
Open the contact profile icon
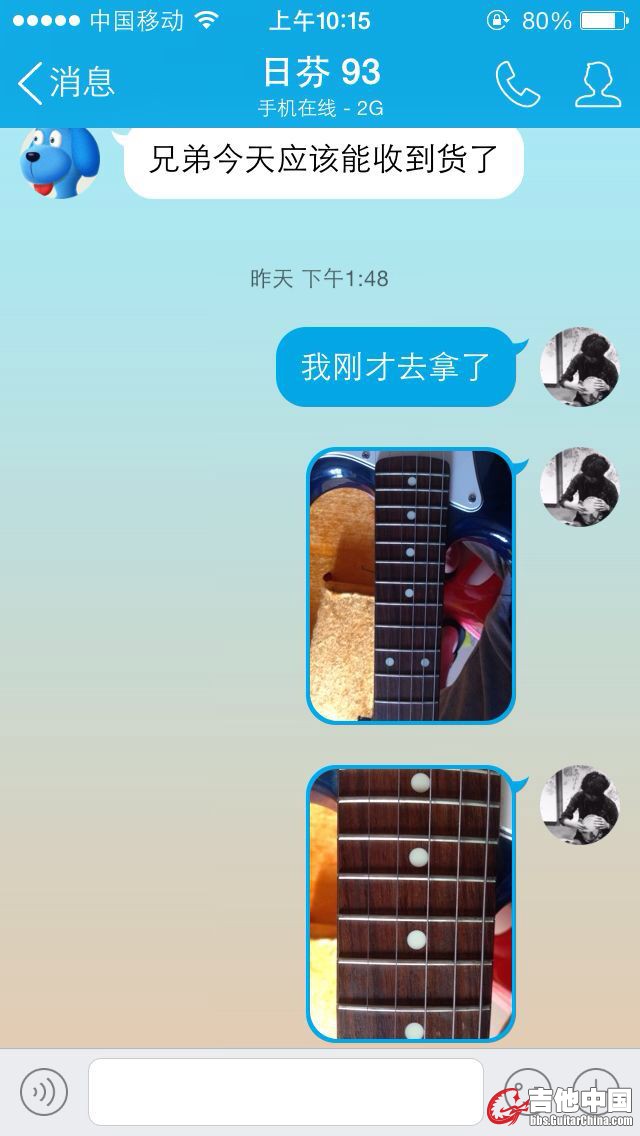tap(597, 84)
